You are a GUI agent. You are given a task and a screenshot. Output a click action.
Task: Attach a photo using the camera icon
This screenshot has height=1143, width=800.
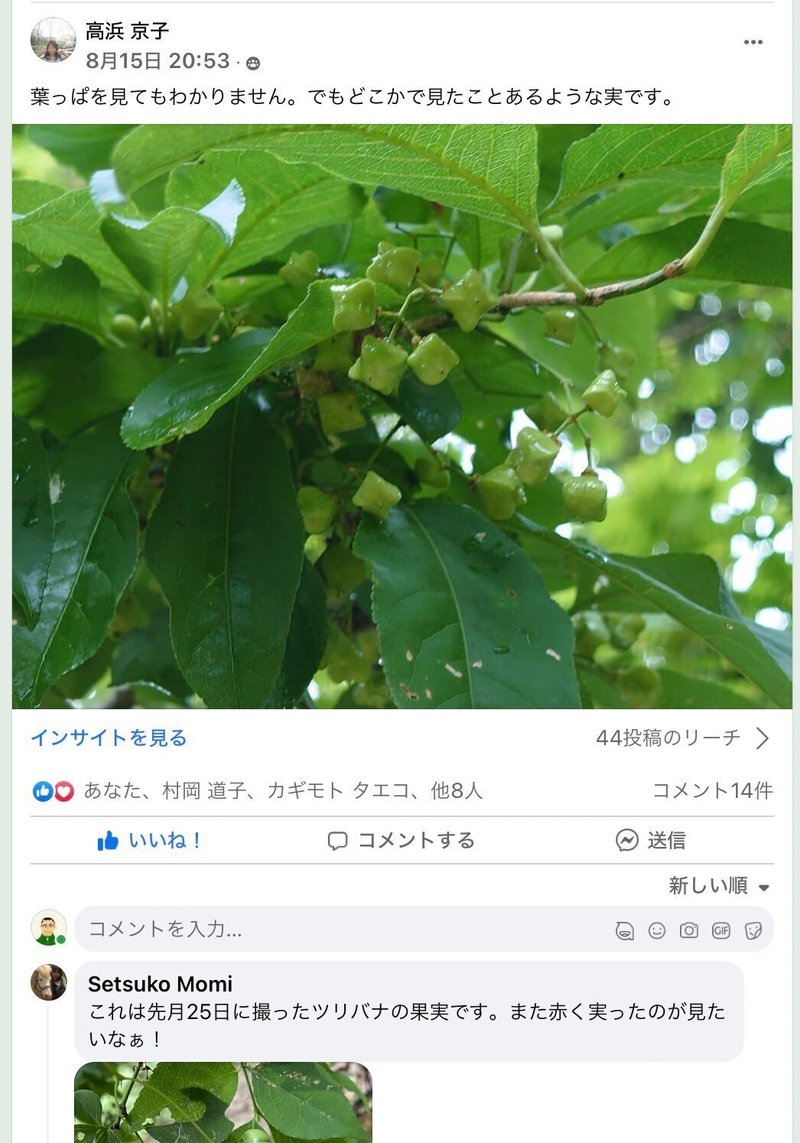pos(689,931)
